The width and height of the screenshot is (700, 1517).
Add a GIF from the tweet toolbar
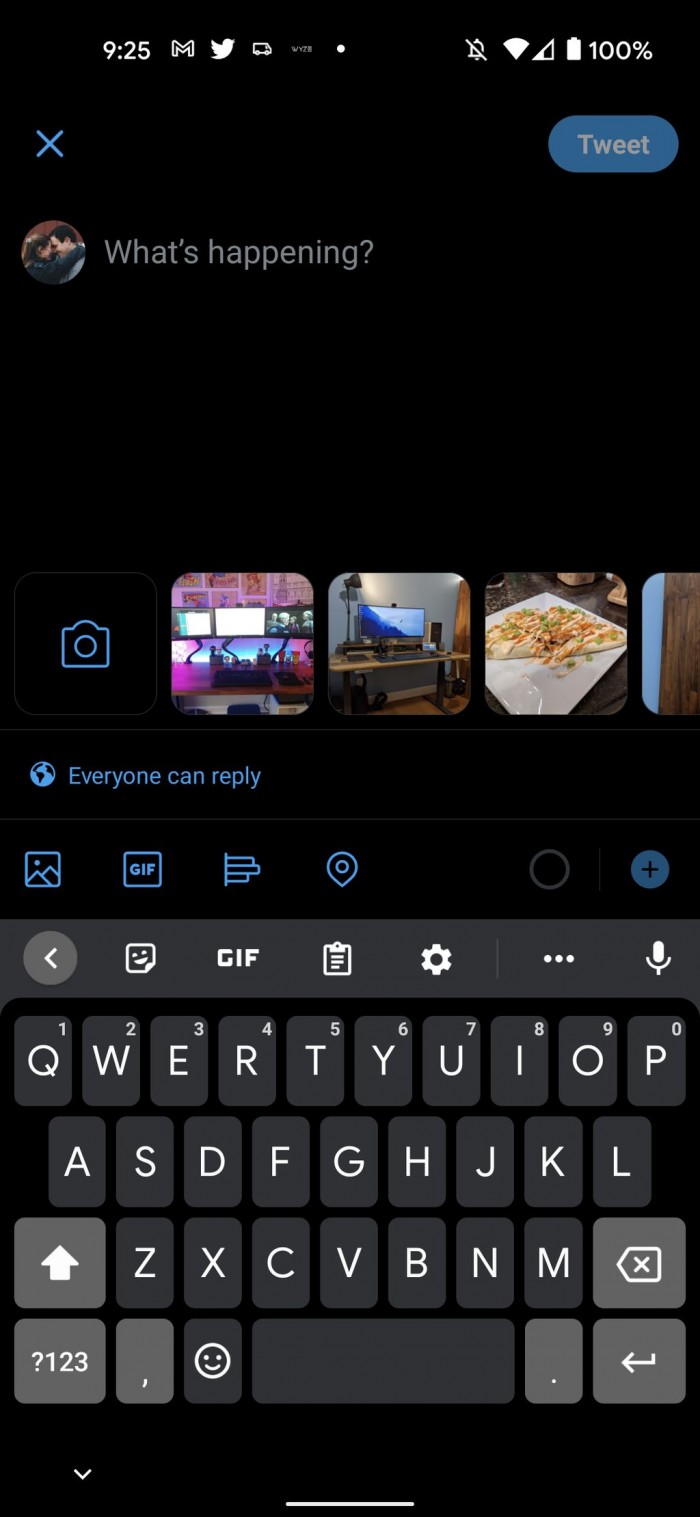(142, 869)
